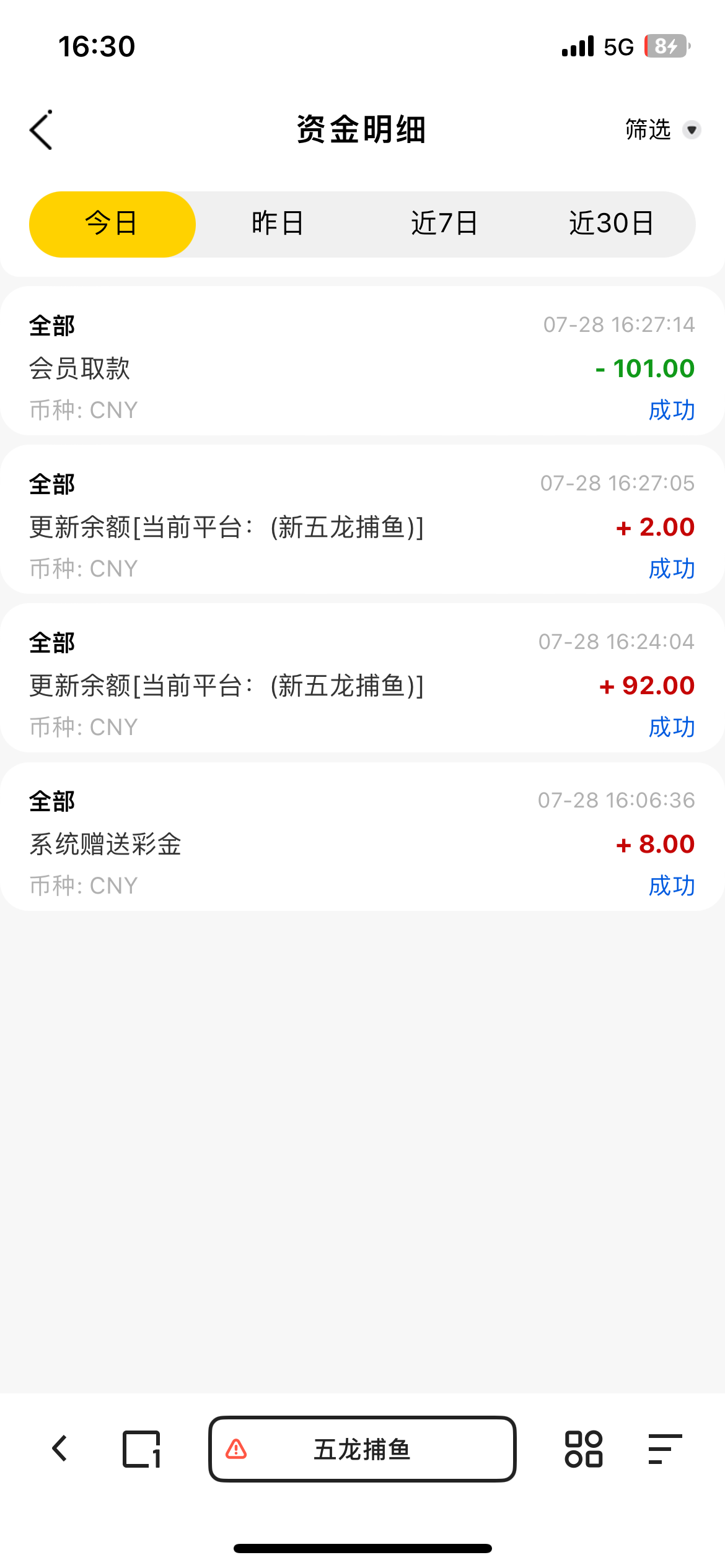Open the browser tabs switcher

(x=141, y=1448)
